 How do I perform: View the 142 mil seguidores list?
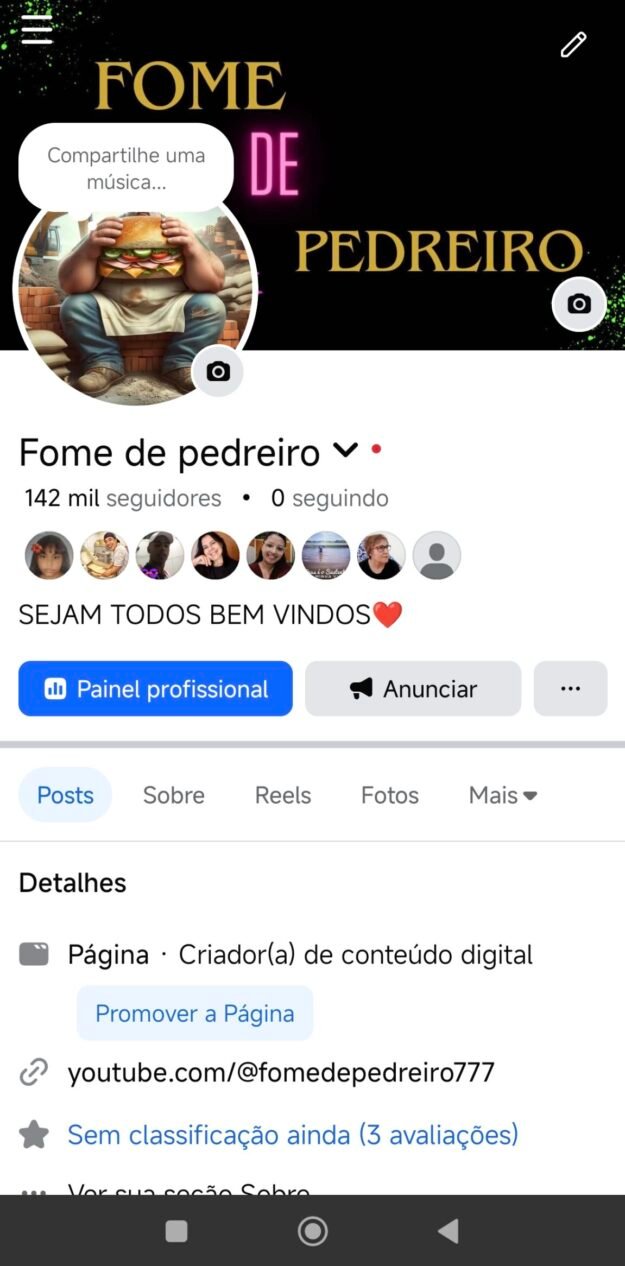click(x=123, y=498)
